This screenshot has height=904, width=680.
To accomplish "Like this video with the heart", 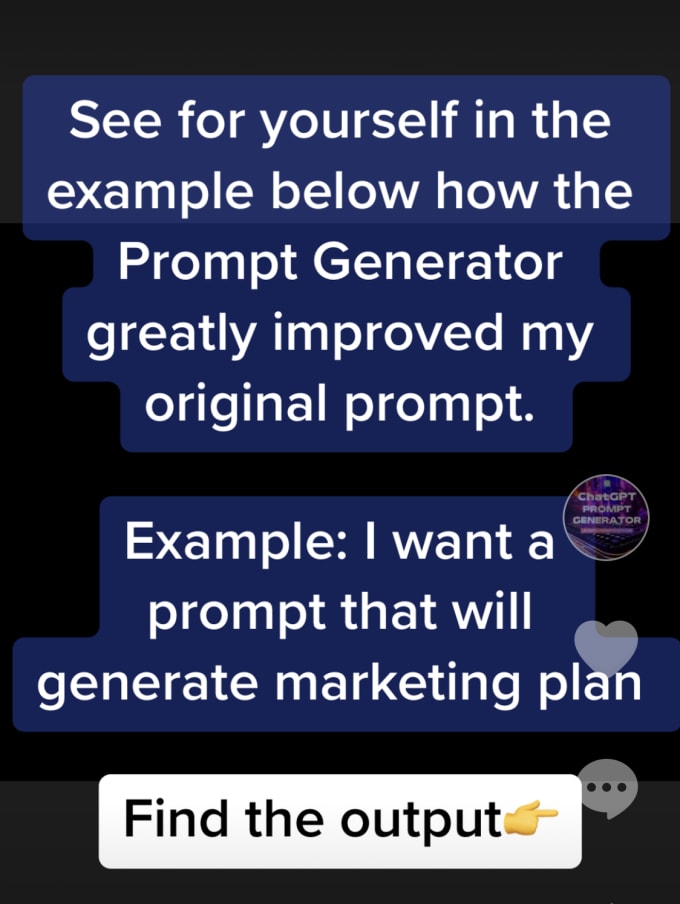I will [x=606, y=646].
